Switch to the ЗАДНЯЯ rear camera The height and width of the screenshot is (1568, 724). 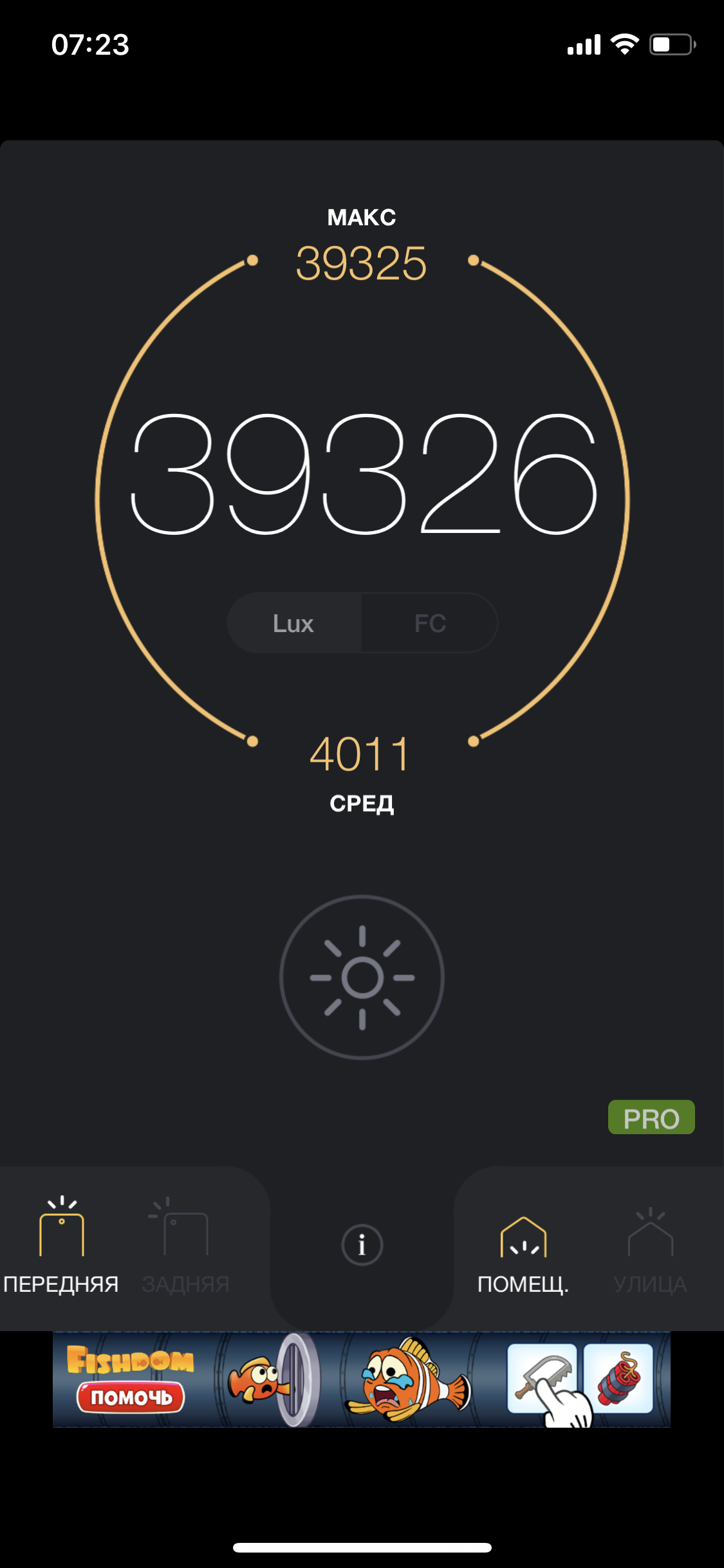click(x=185, y=1246)
